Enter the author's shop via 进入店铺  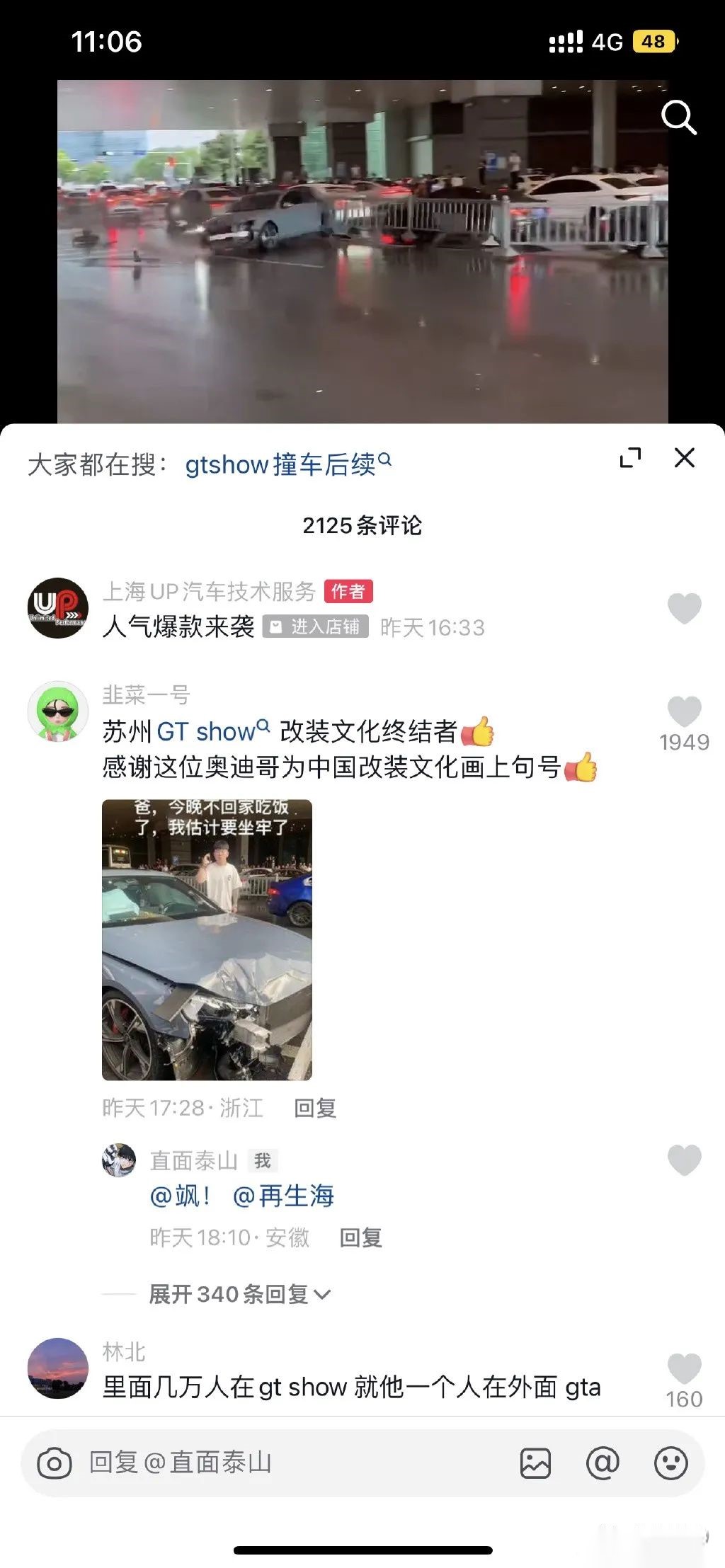coord(316,626)
